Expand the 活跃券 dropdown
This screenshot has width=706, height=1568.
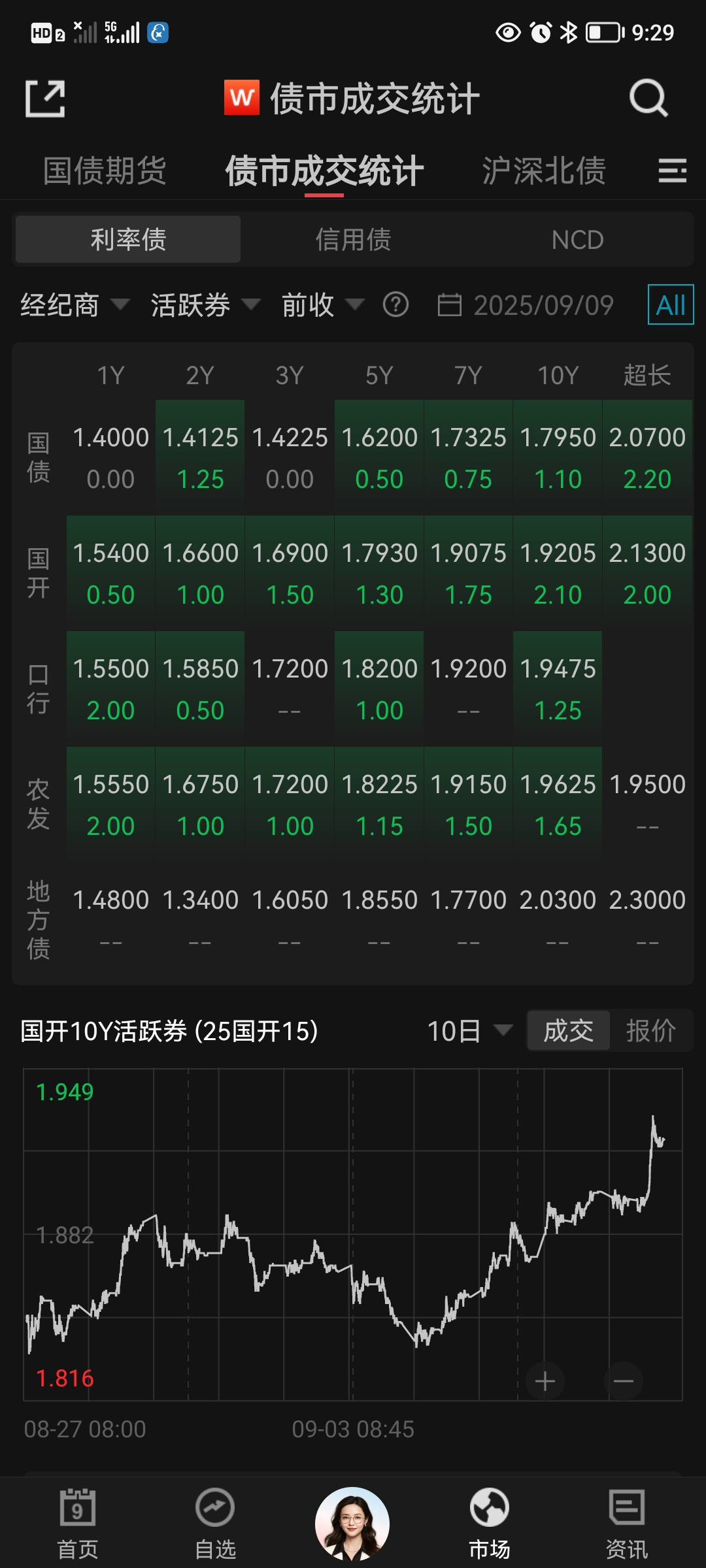tap(205, 305)
